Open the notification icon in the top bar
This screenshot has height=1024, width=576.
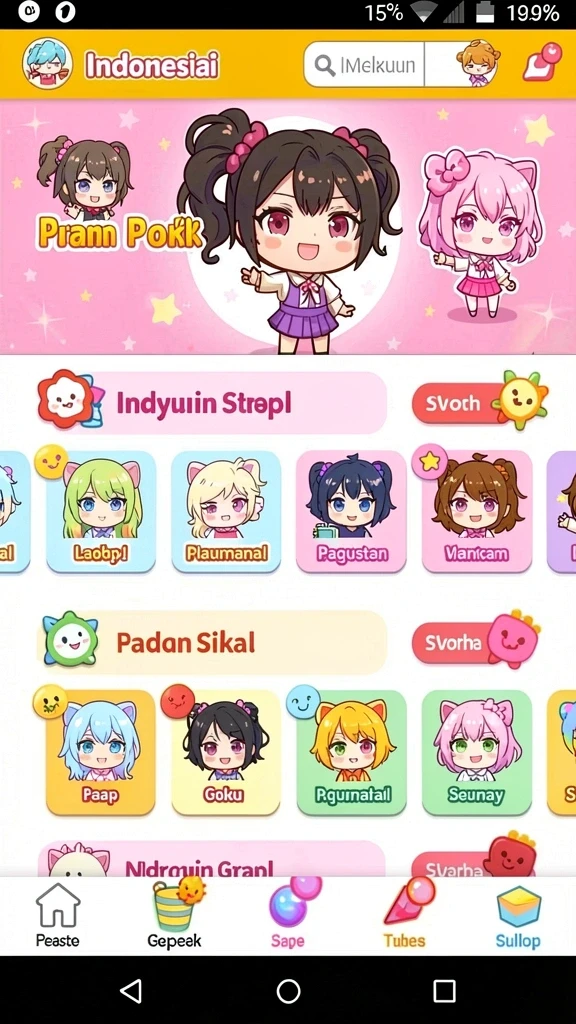541,63
